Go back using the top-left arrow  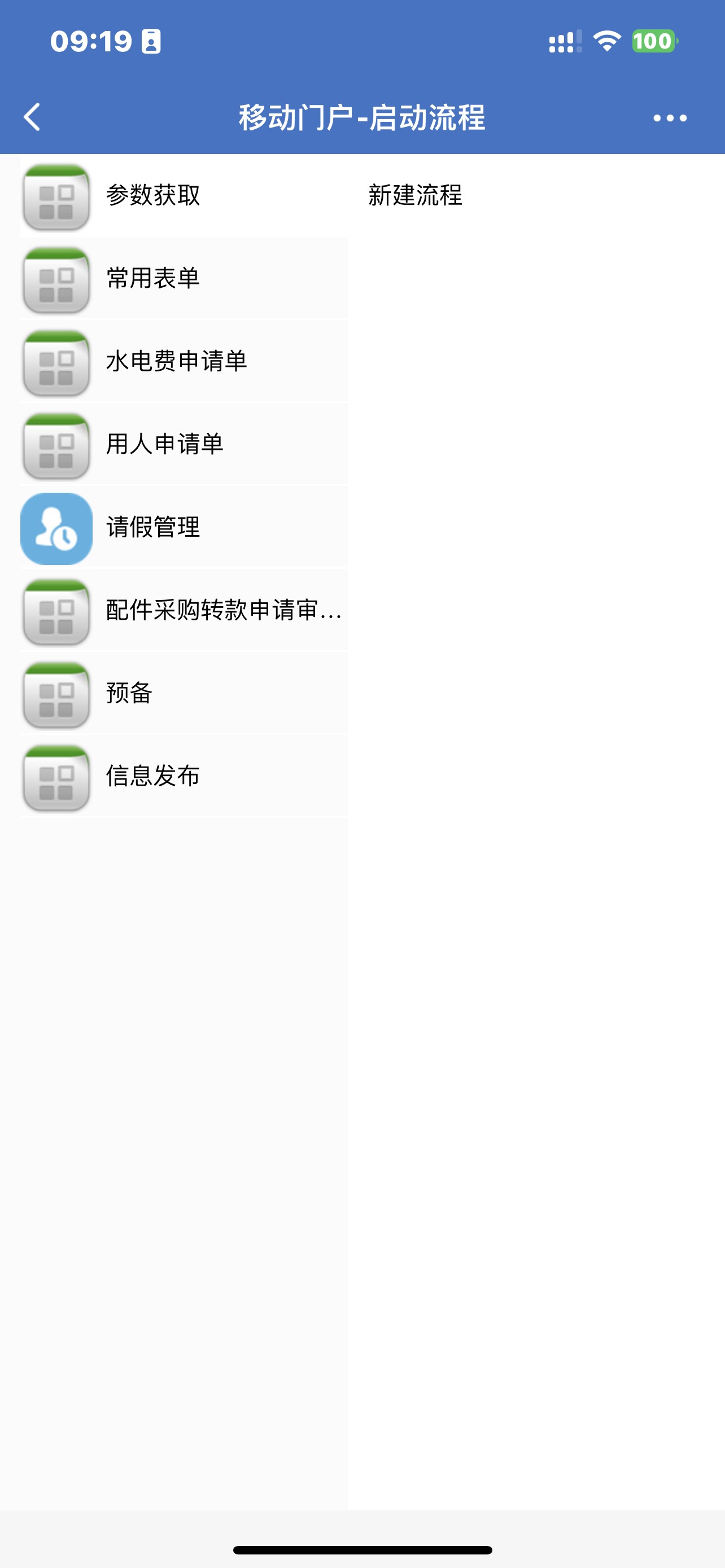(32, 117)
